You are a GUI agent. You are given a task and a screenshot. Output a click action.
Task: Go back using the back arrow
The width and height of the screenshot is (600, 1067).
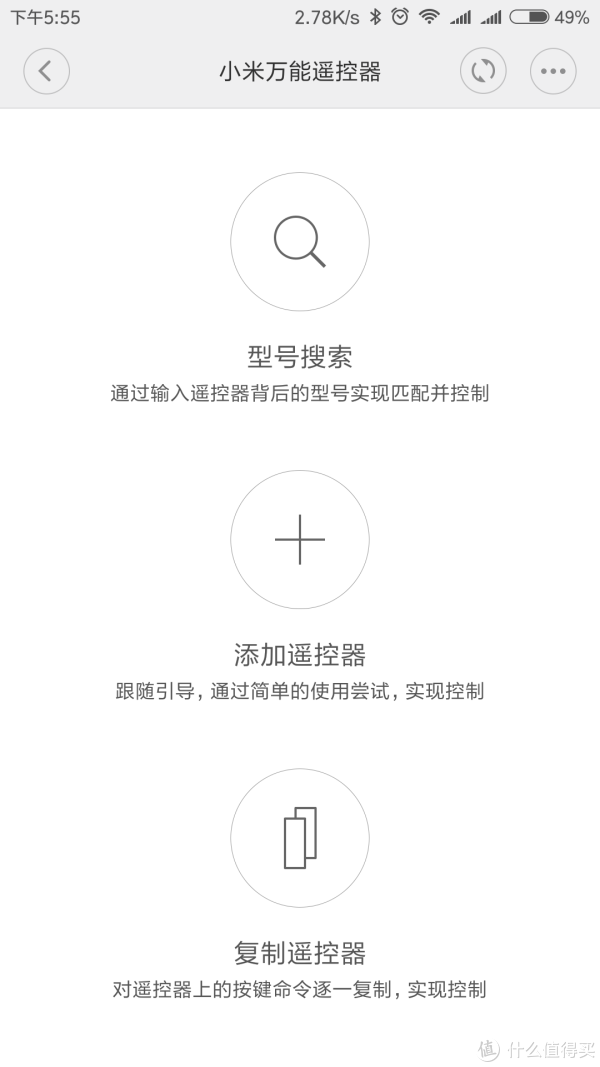(46, 71)
